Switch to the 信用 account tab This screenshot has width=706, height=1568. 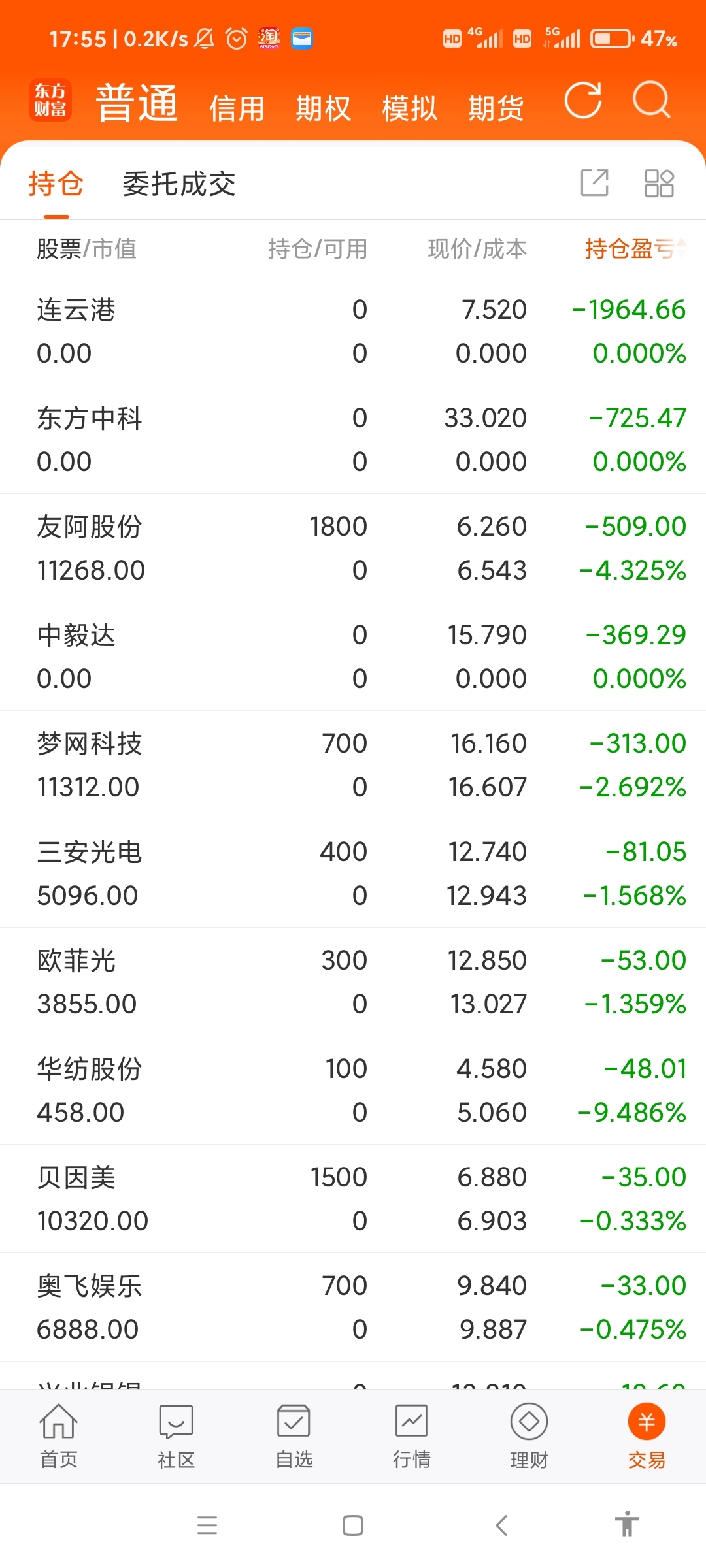click(237, 108)
